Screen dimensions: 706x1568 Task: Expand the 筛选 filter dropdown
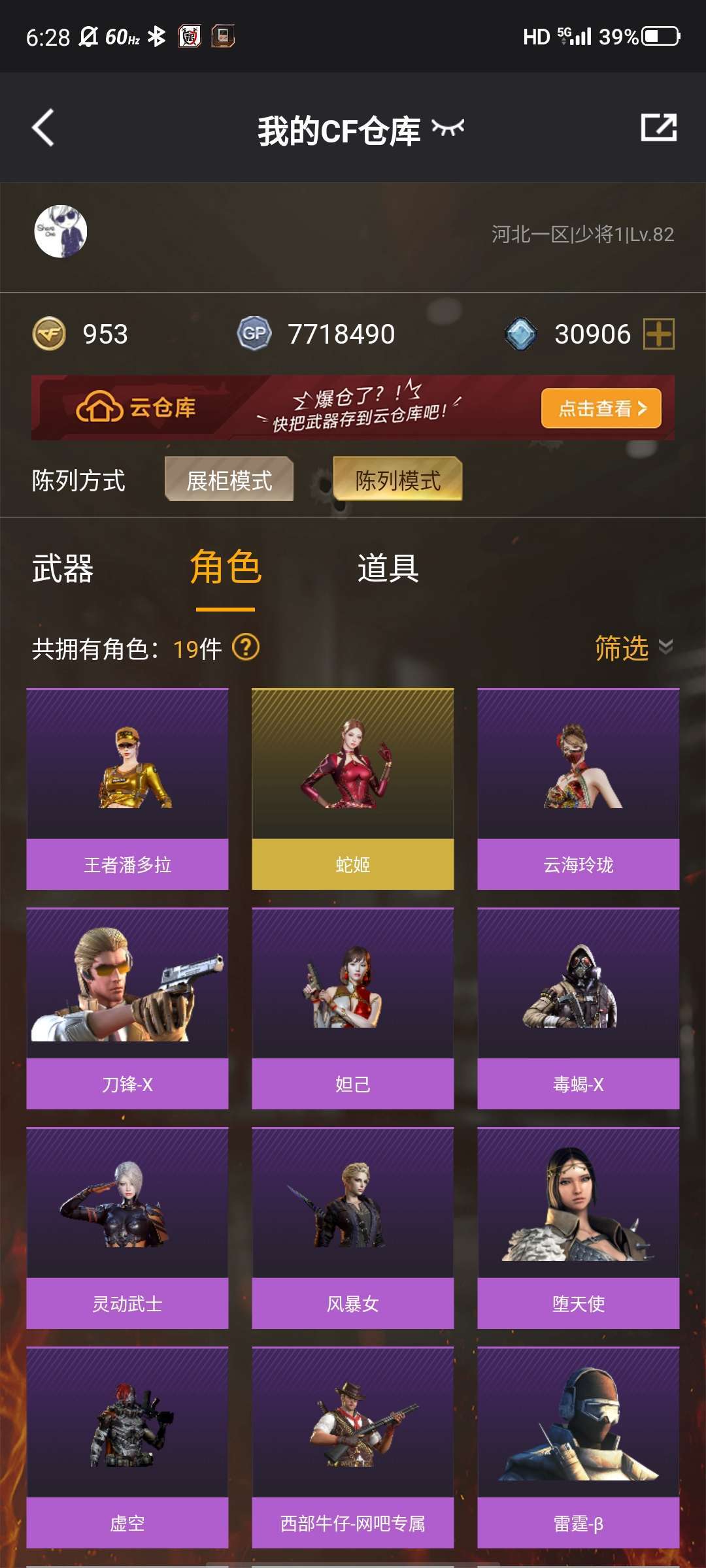coord(633,647)
